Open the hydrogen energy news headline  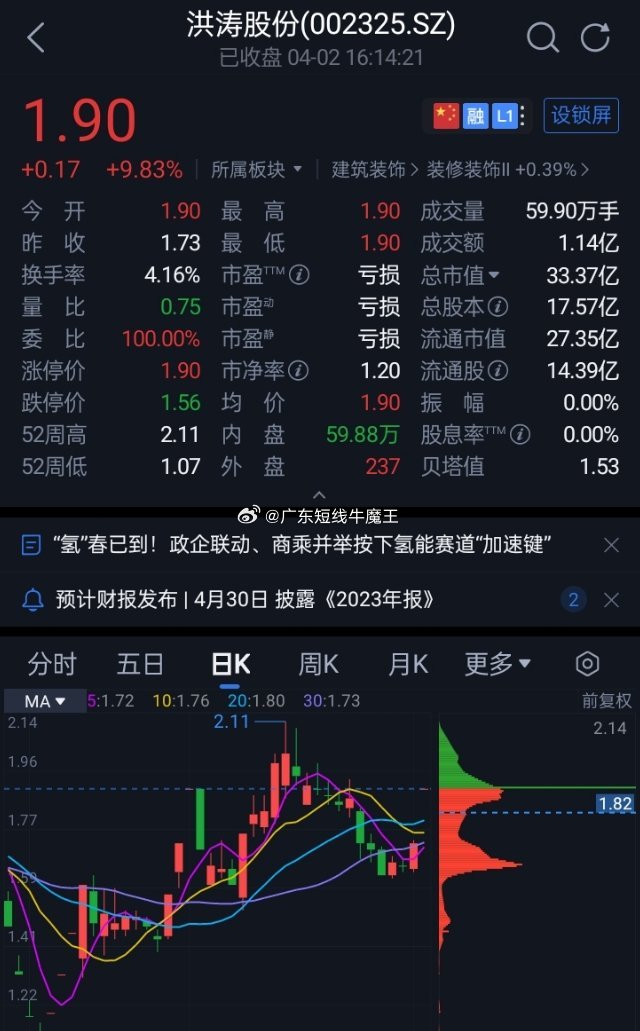[303, 544]
